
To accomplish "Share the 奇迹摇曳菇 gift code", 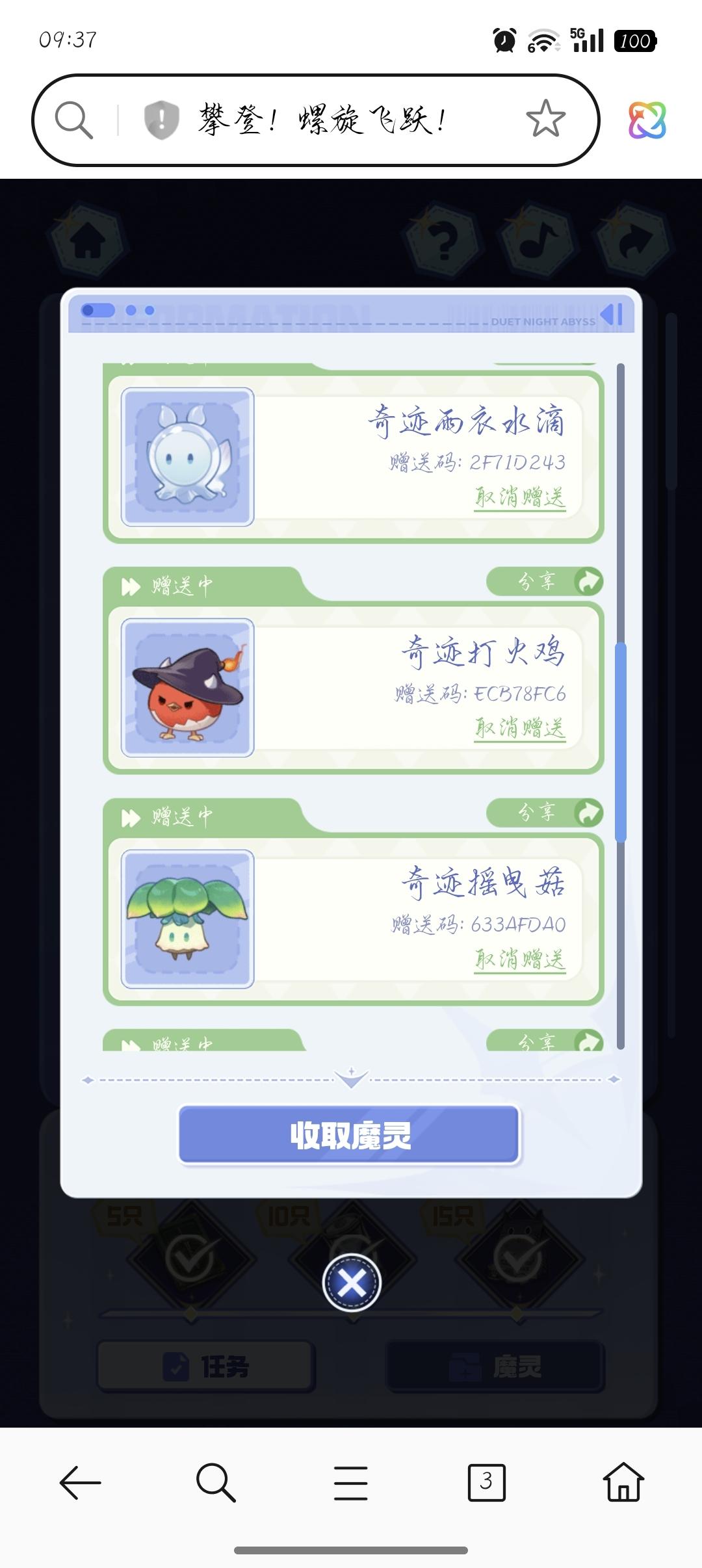I will 545,812.
